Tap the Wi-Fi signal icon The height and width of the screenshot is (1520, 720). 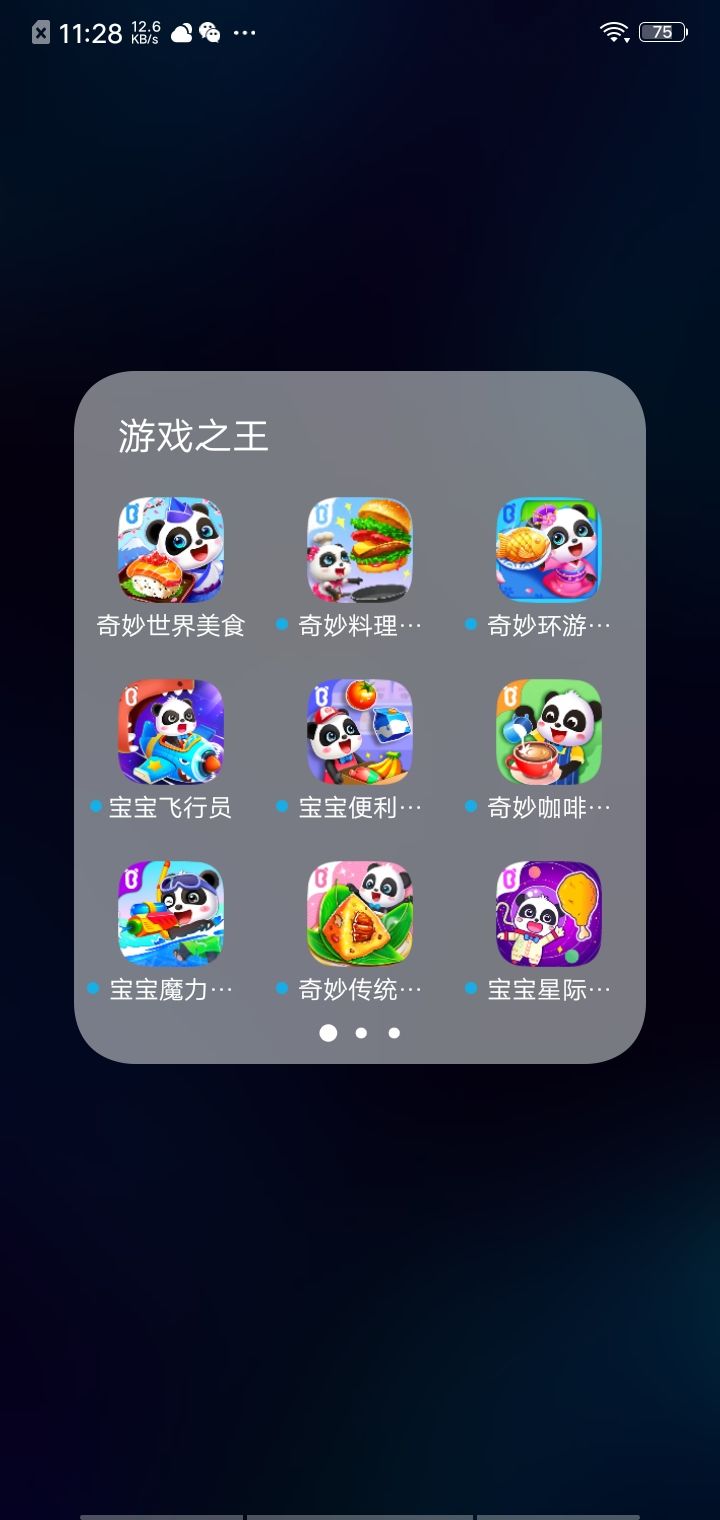pyautogui.click(x=613, y=32)
